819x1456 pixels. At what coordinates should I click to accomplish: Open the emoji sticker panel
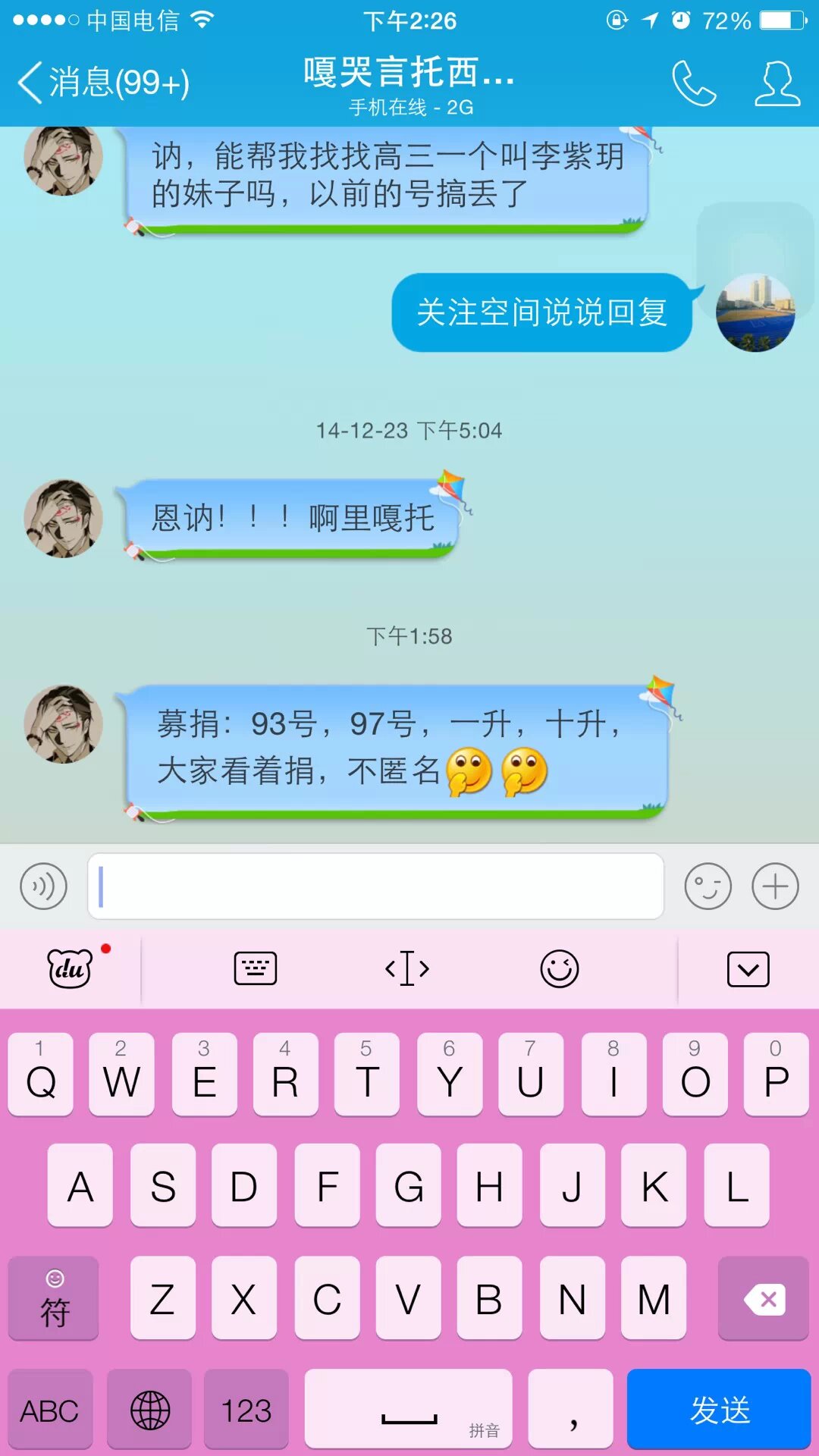(708, 886)
